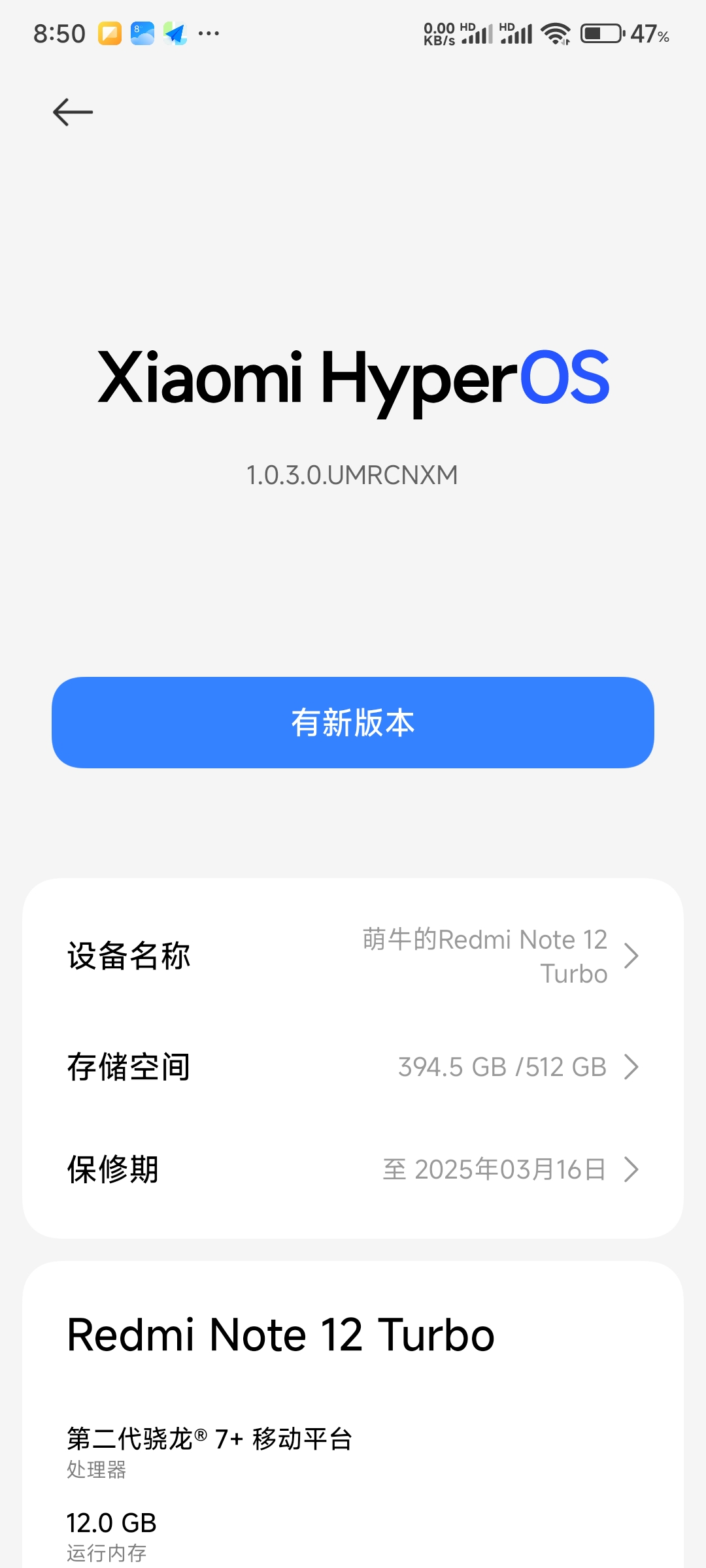The width and height of the screenshot is (706, 1568).
Task: Tap the 有新版本 update button
Action: click(353, 723)
